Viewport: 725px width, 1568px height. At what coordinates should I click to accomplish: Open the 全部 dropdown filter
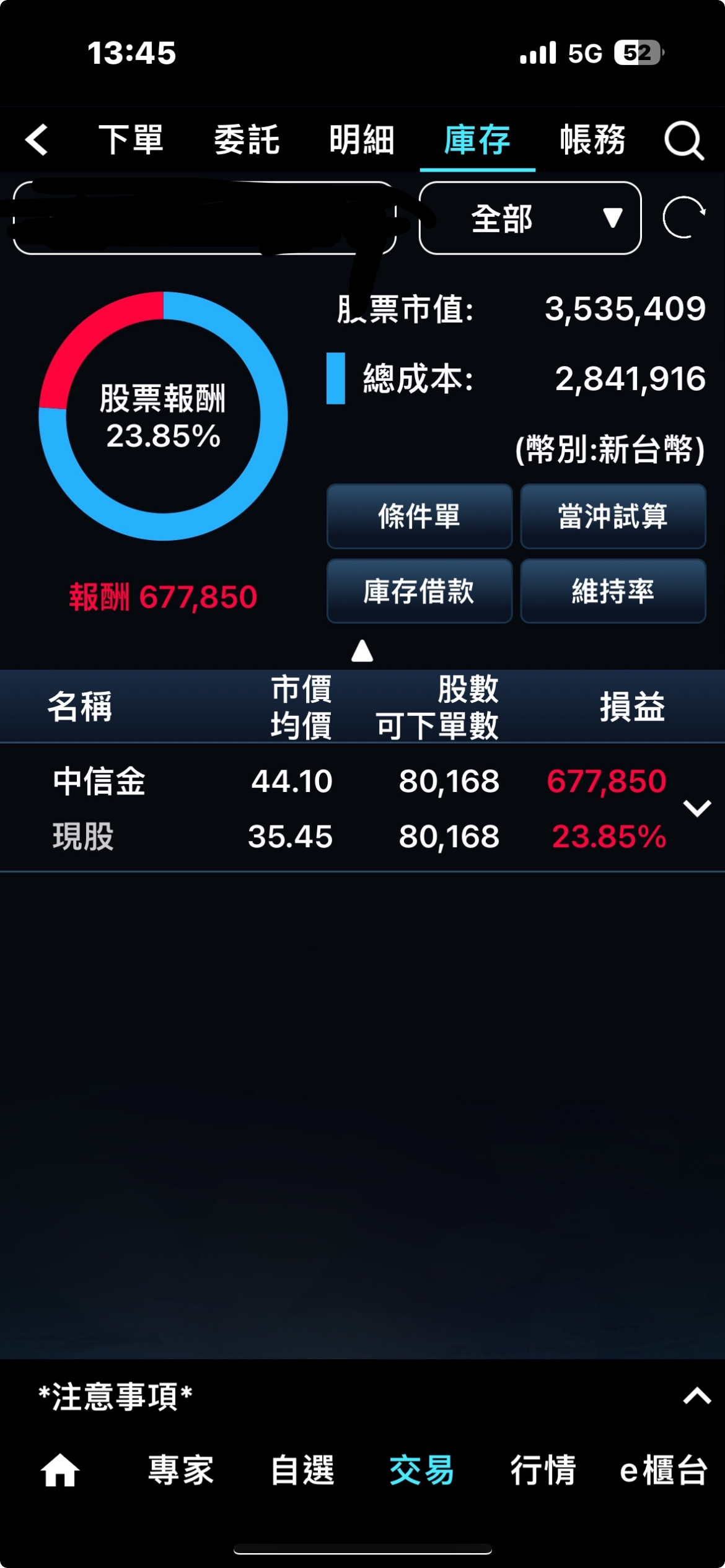pyautogui.click(x=530, y=218)
